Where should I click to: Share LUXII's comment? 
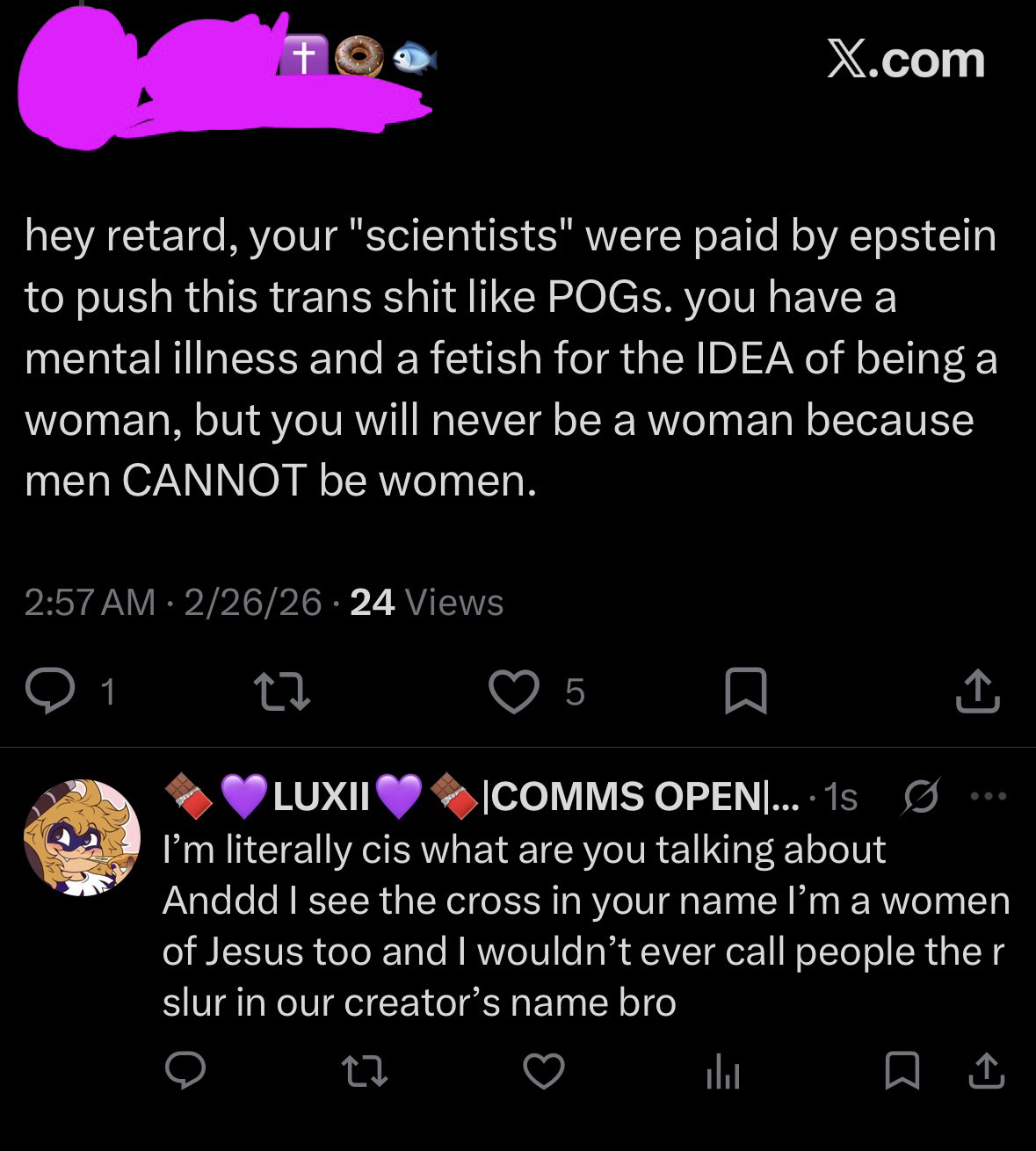click(986, 1071)
